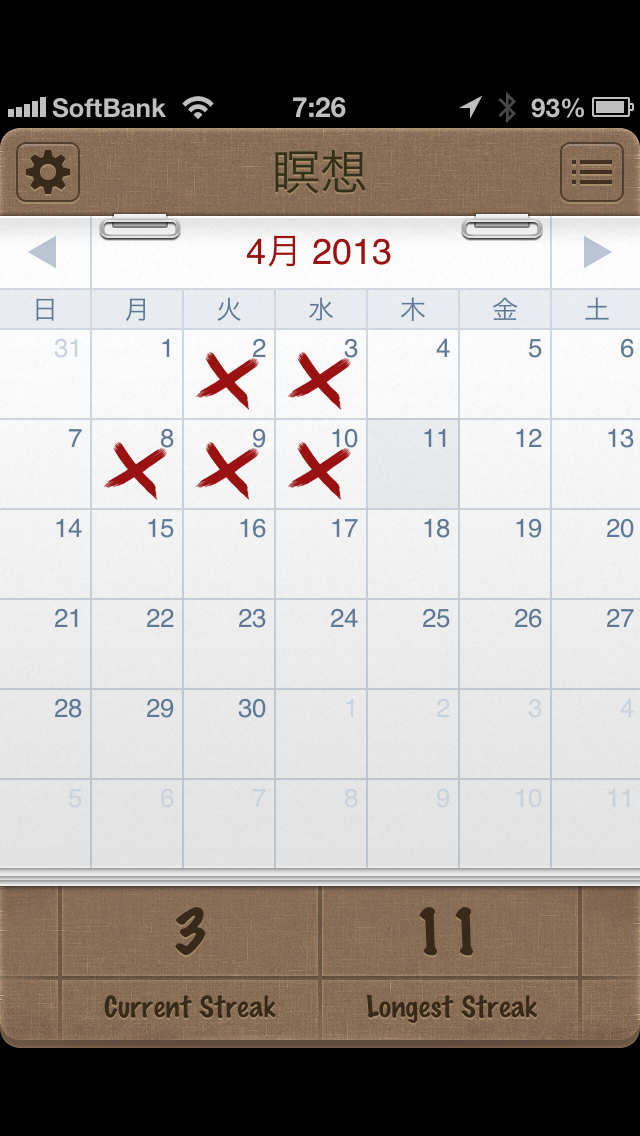Go to the previous month
Viewport: 640px width, 1136px height.
tap(43, 252)
